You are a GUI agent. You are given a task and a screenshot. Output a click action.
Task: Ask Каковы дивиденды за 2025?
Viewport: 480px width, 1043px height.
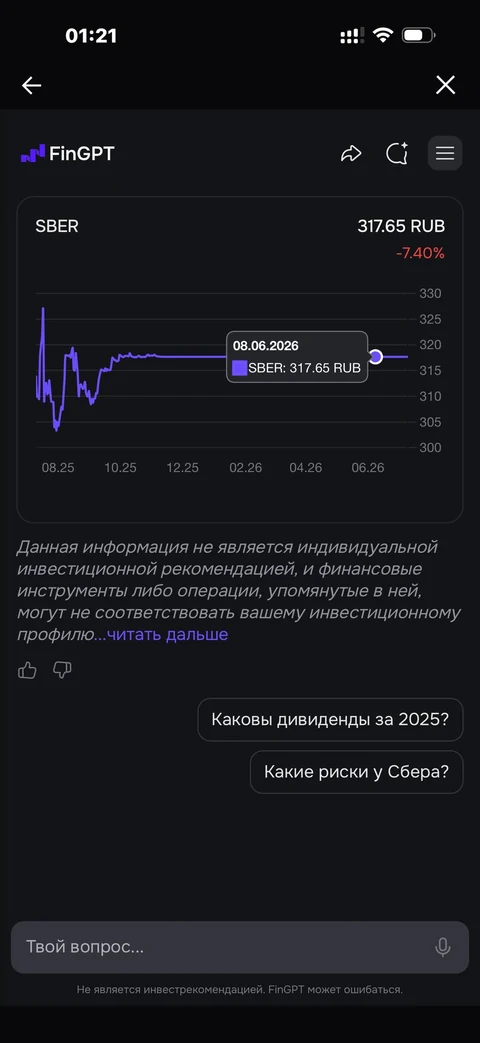pyautogui.click(x=330, y=720)
